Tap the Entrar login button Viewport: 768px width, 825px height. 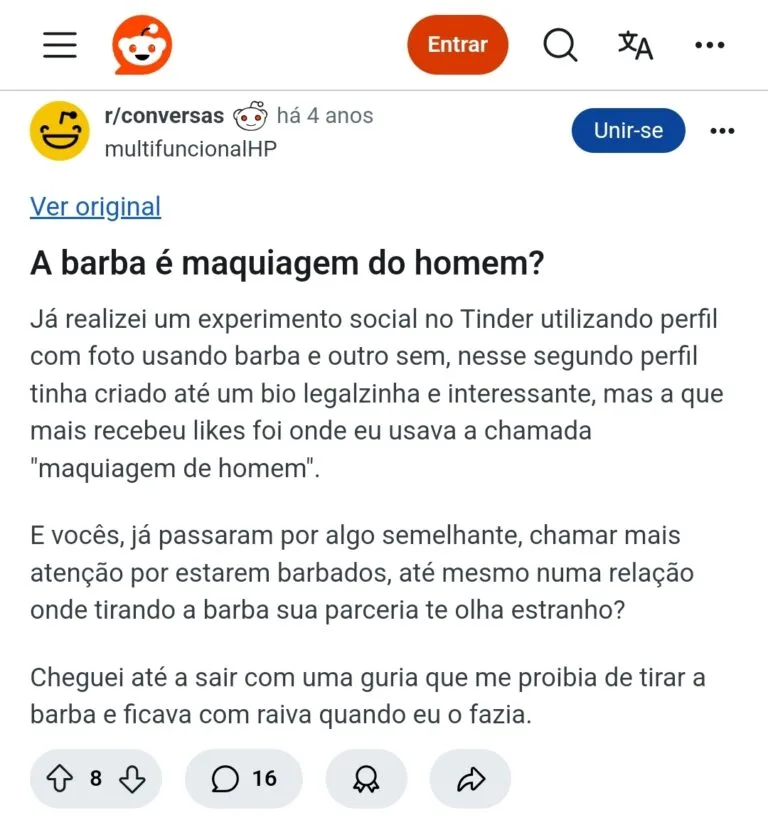[457, 45]
